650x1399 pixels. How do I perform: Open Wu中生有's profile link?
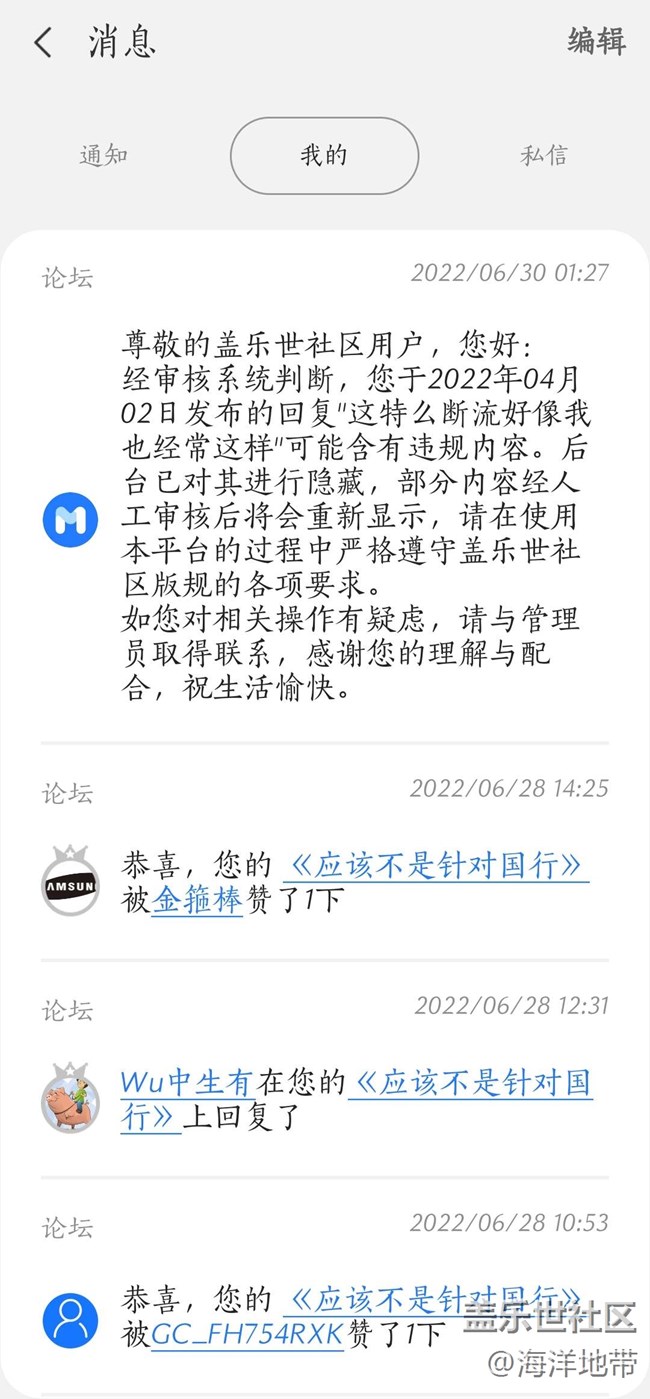[x=187, y=1082]
